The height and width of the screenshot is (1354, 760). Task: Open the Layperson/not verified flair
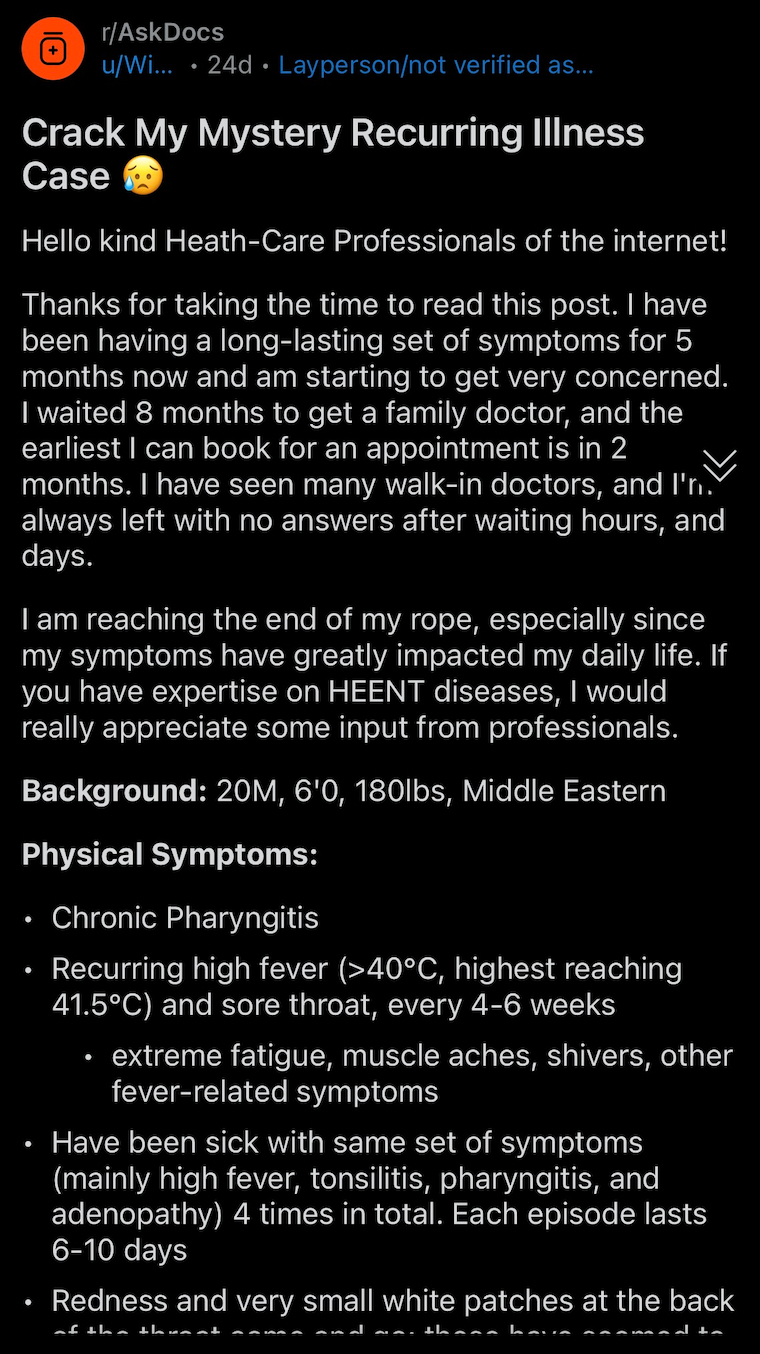point(436,66)
